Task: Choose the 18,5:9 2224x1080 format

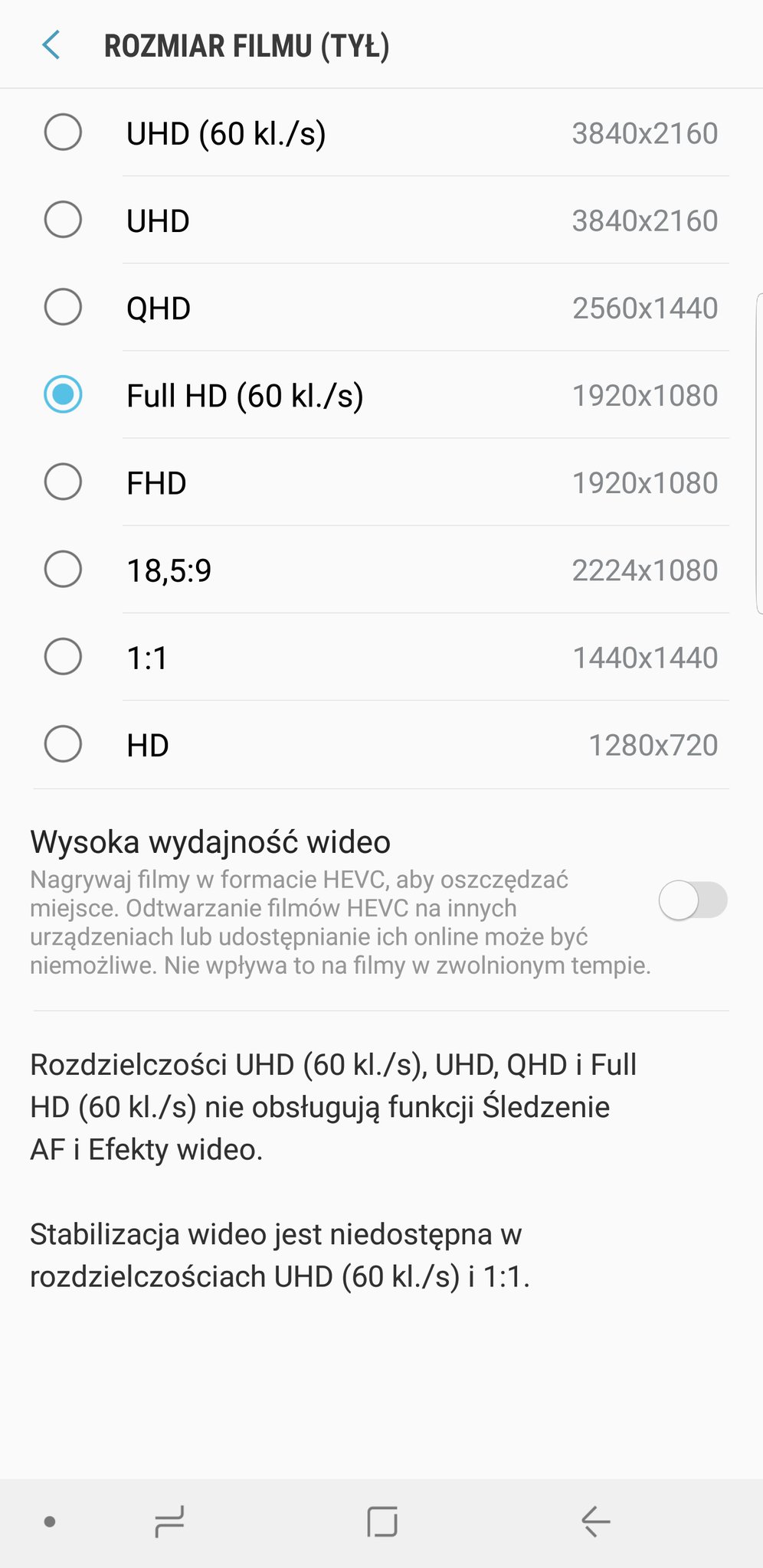Action: (63, 570)
